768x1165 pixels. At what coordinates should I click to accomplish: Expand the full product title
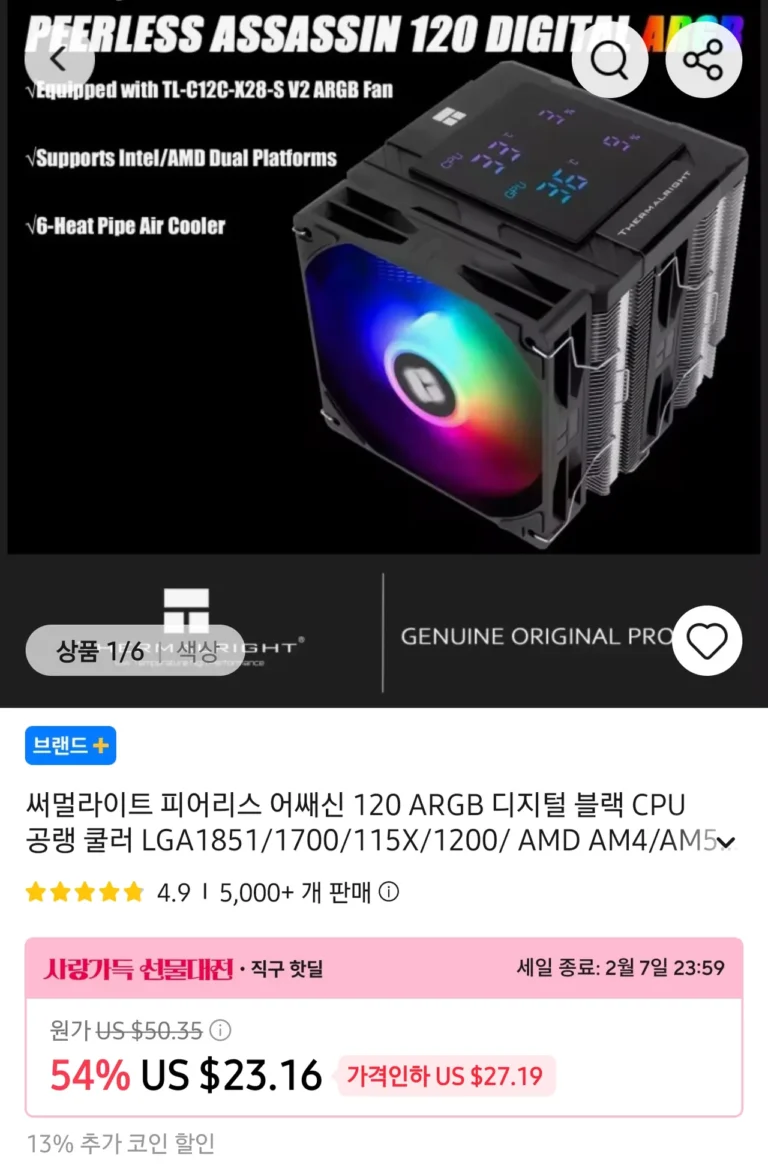coord(726,843)
